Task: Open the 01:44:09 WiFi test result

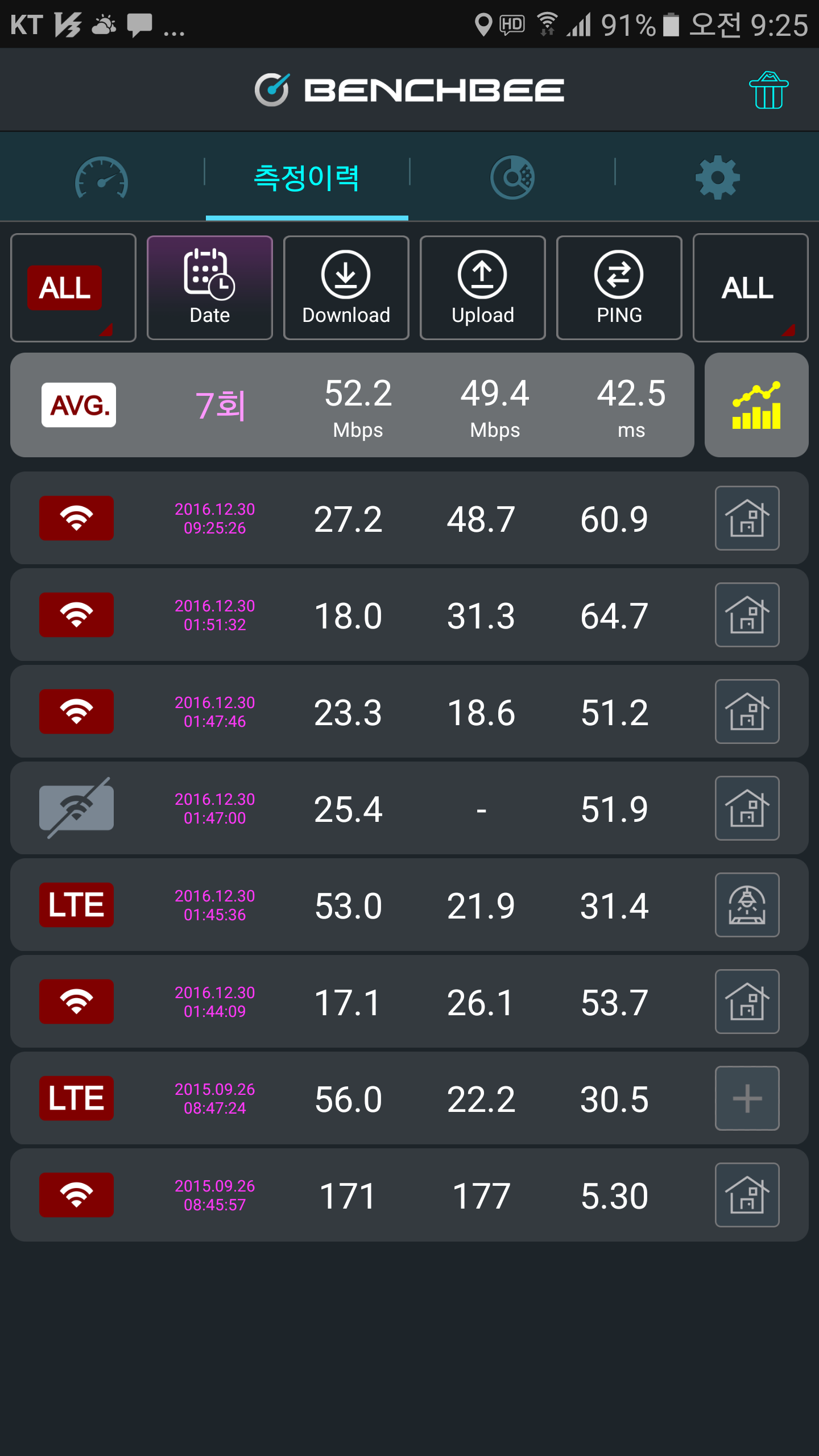Action: click(x=409, y=1002)
